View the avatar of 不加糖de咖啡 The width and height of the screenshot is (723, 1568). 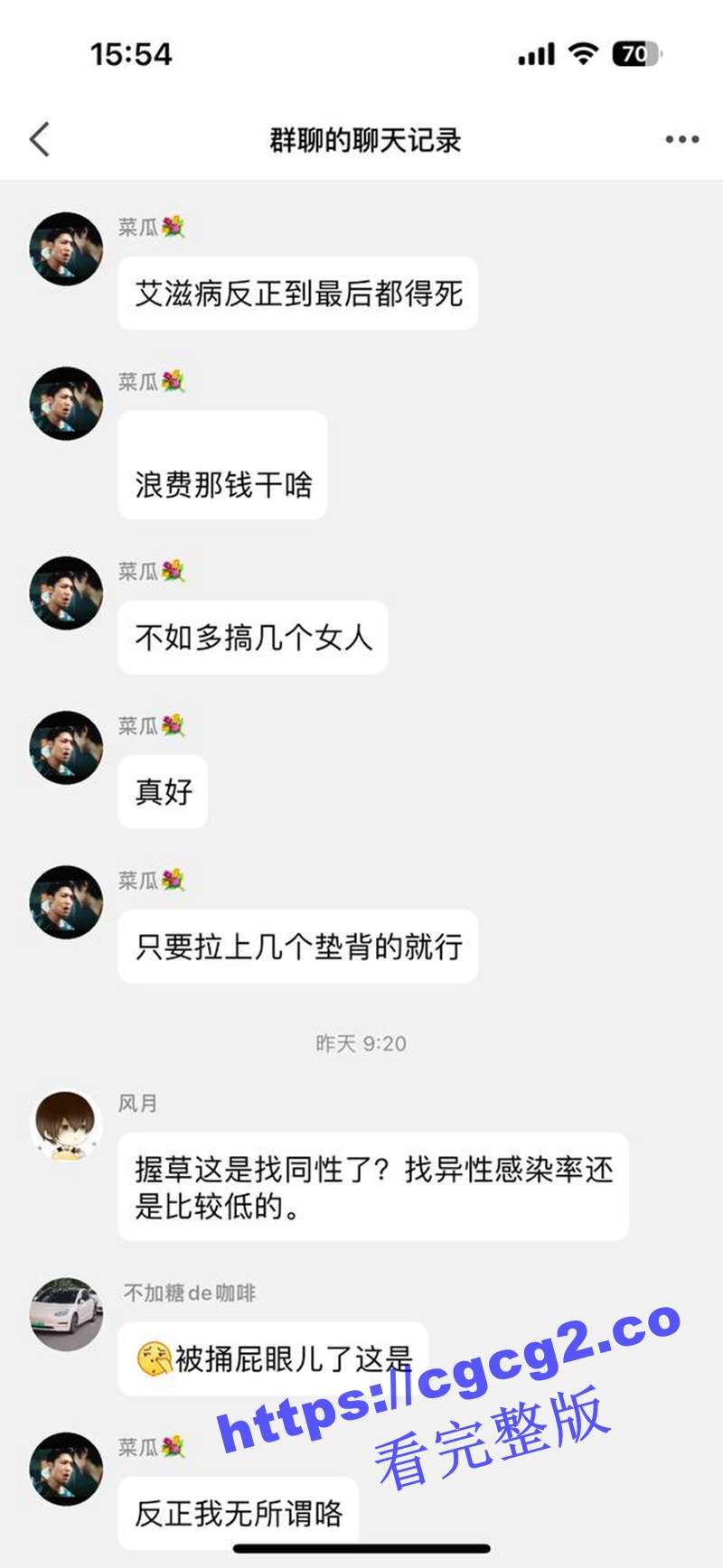pyautogui.click(x=66, y=1314)
